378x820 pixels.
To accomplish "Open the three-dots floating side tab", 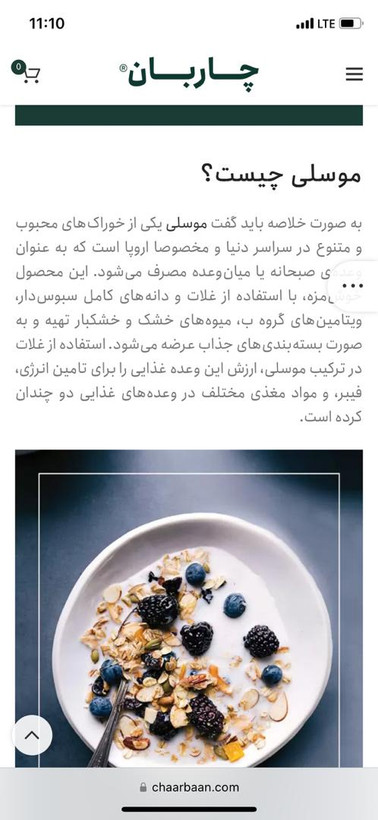I will 355,286.
